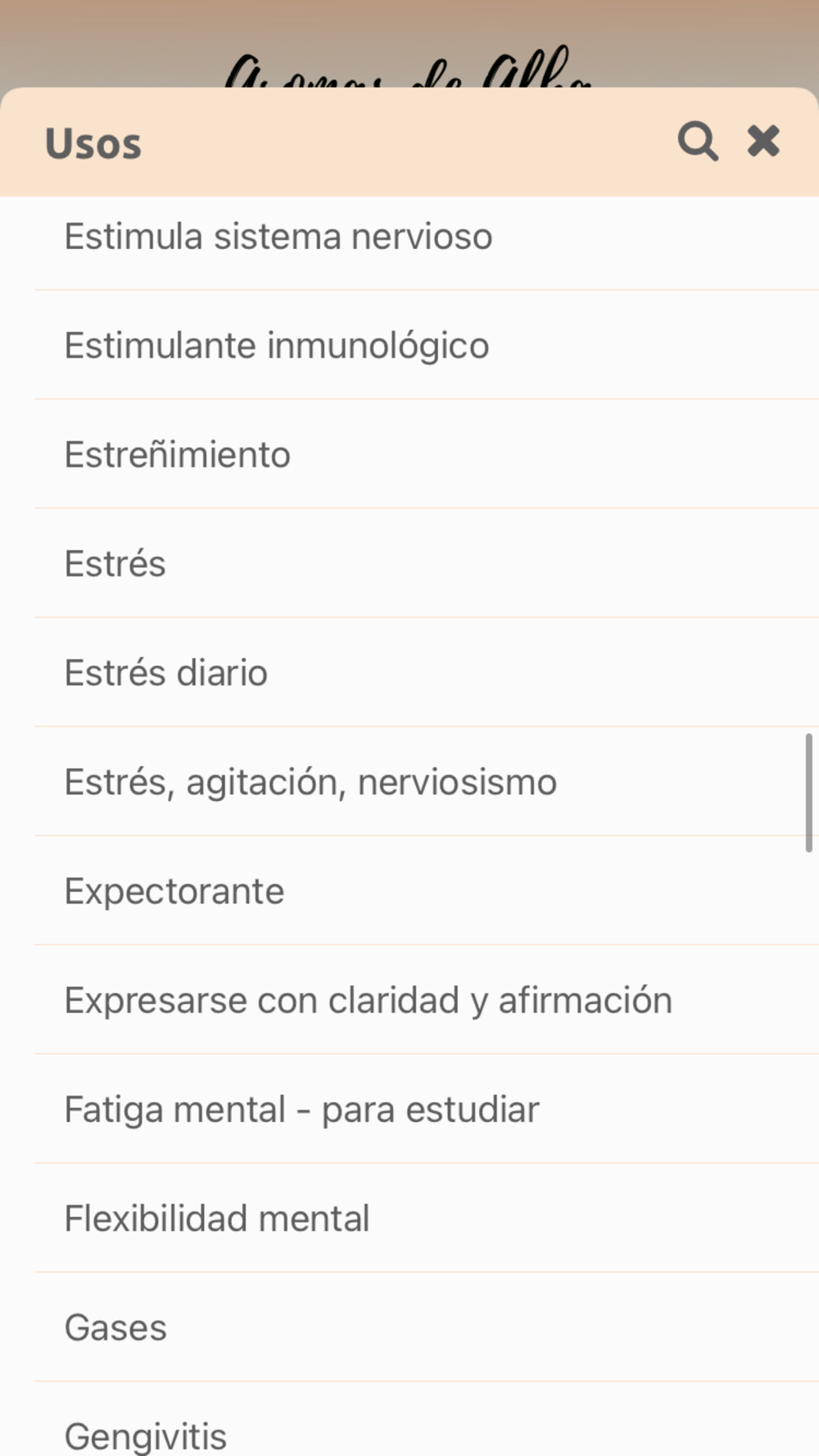
Task: Open the Estreñimiento use
Action: point(178,454)
